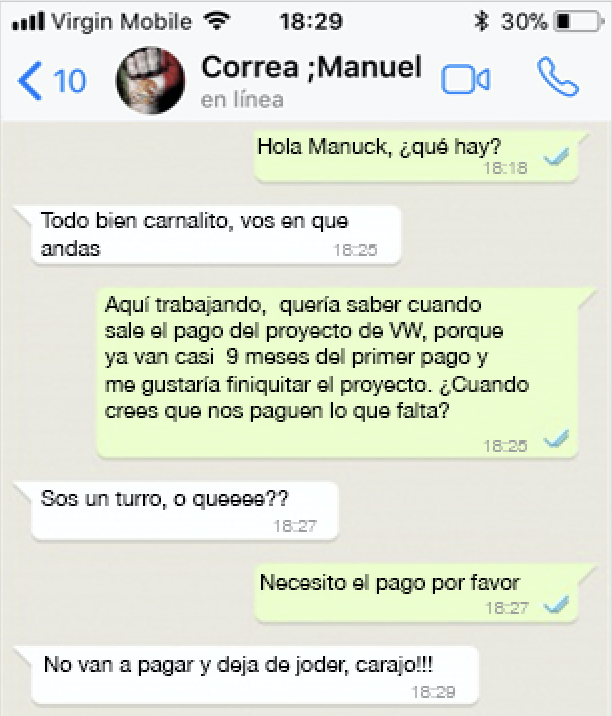Start a video call with Correa ;Manuel
612x716 pixels.
point(465,80)
